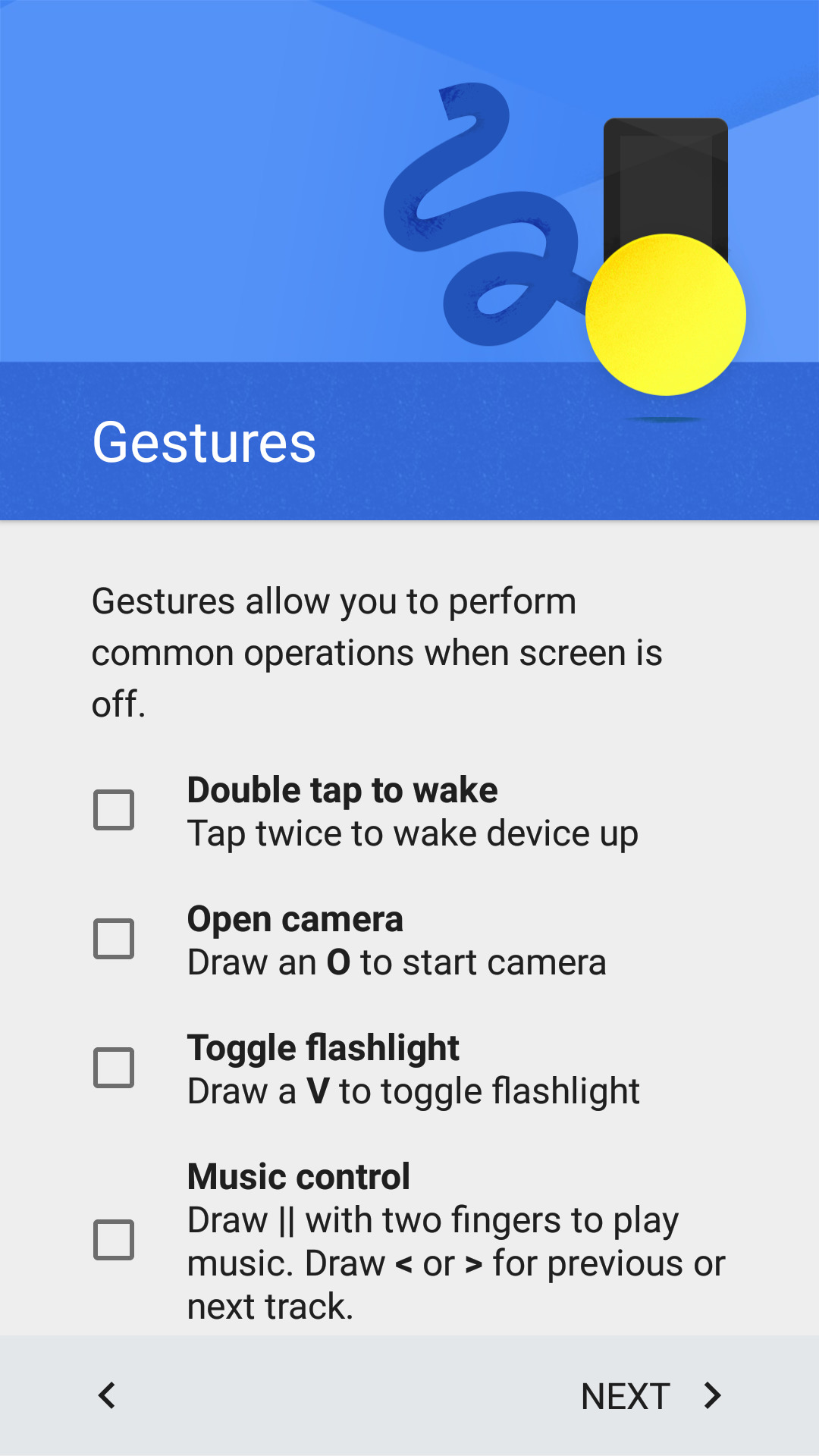Enable the Double tap to wake checkbox
Screen dimensions: 819x1456
coord(114,810)
